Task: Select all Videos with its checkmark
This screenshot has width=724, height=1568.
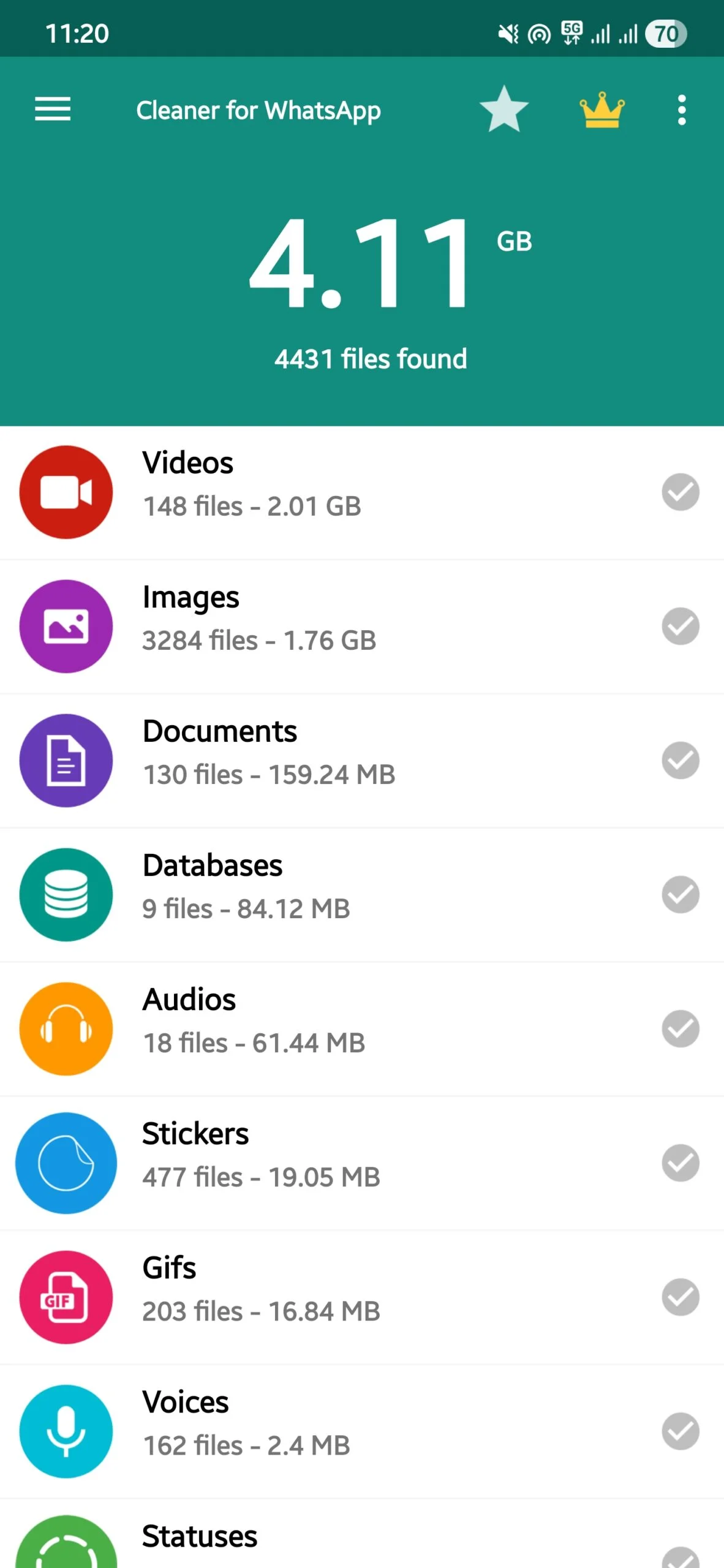Action: [x=681, y=492]
